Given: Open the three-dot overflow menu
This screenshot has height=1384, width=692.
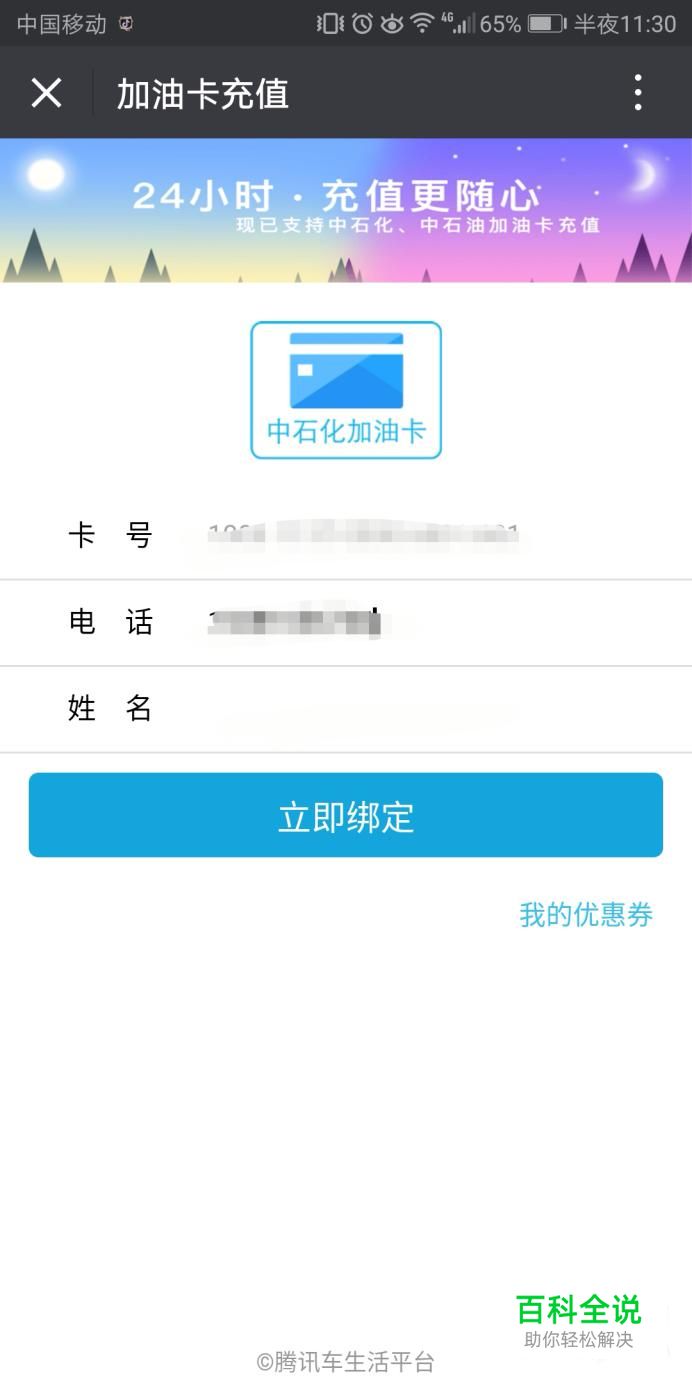Looking at the screenshot, I should (x=638, y=93).
